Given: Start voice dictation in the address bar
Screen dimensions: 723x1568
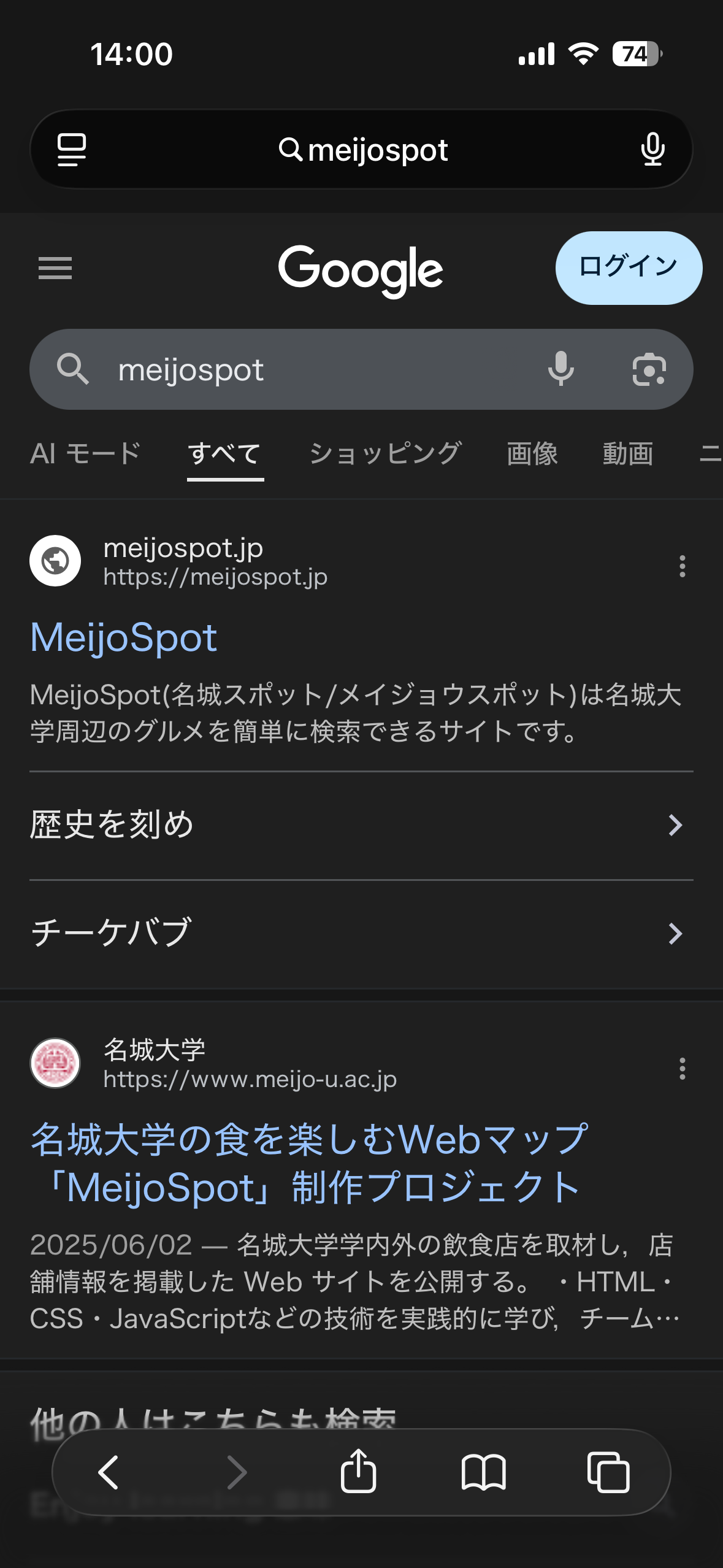Looking at the screenshot, I should pos(652,150).
